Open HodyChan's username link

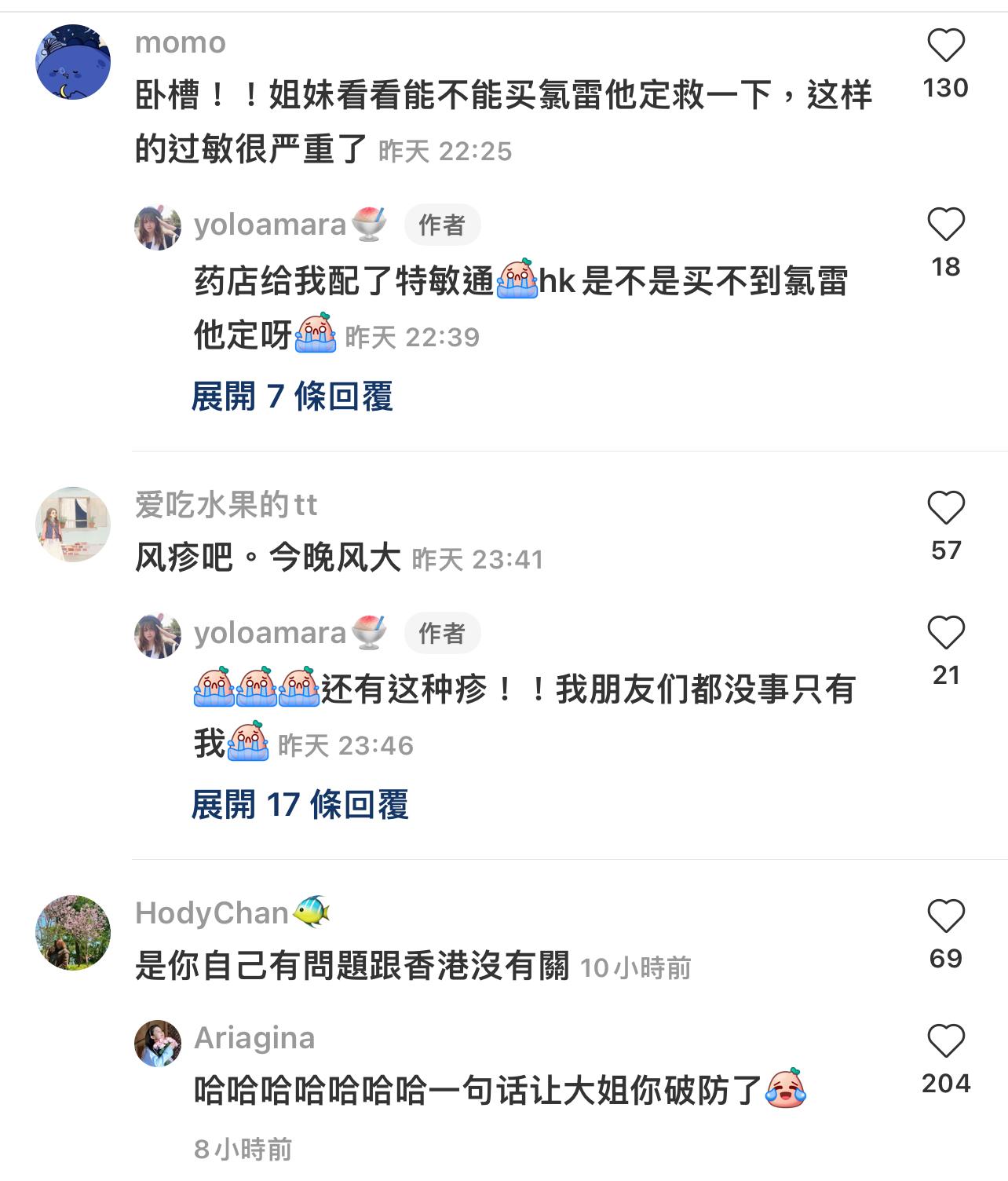(x=212, y=913)
